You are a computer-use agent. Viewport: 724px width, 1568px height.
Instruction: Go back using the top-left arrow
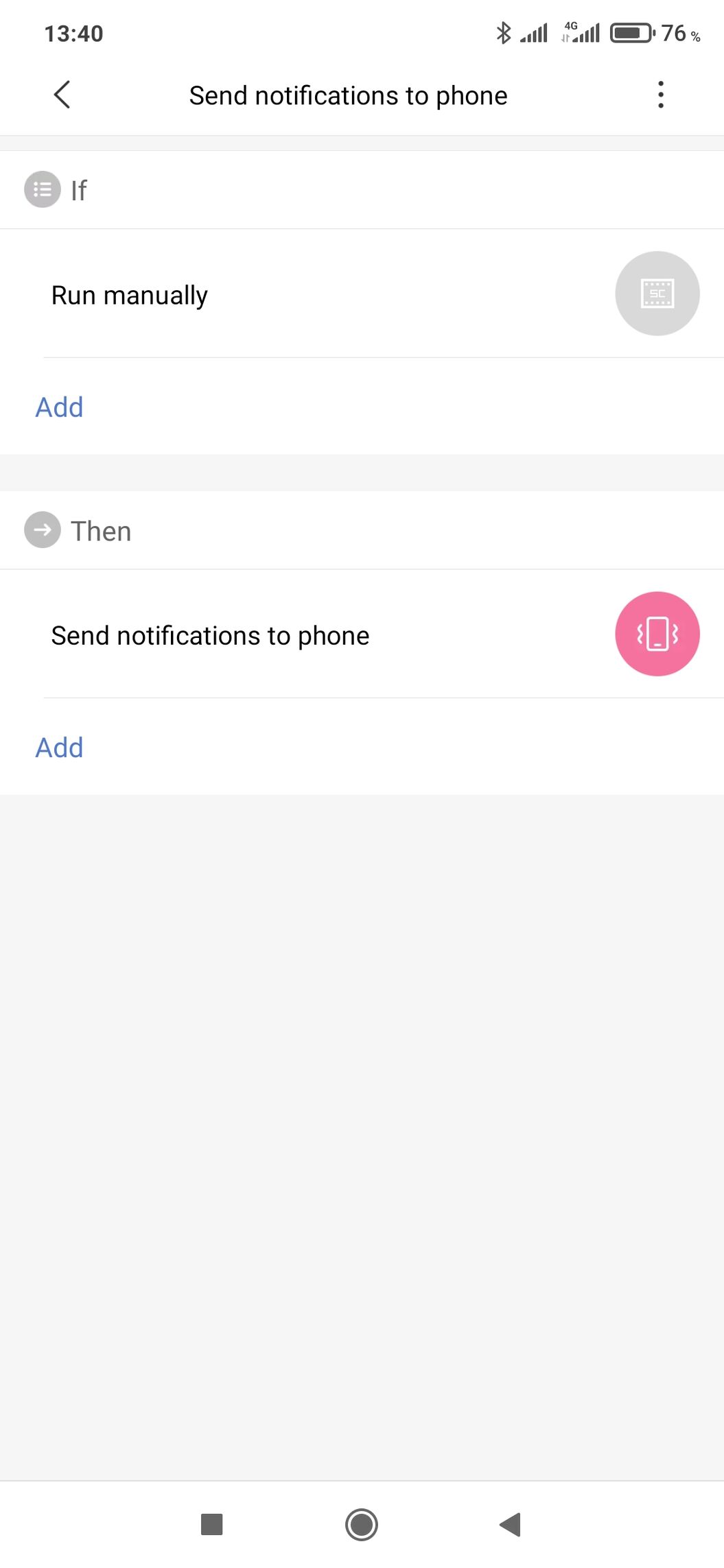(x=62, y=95)
